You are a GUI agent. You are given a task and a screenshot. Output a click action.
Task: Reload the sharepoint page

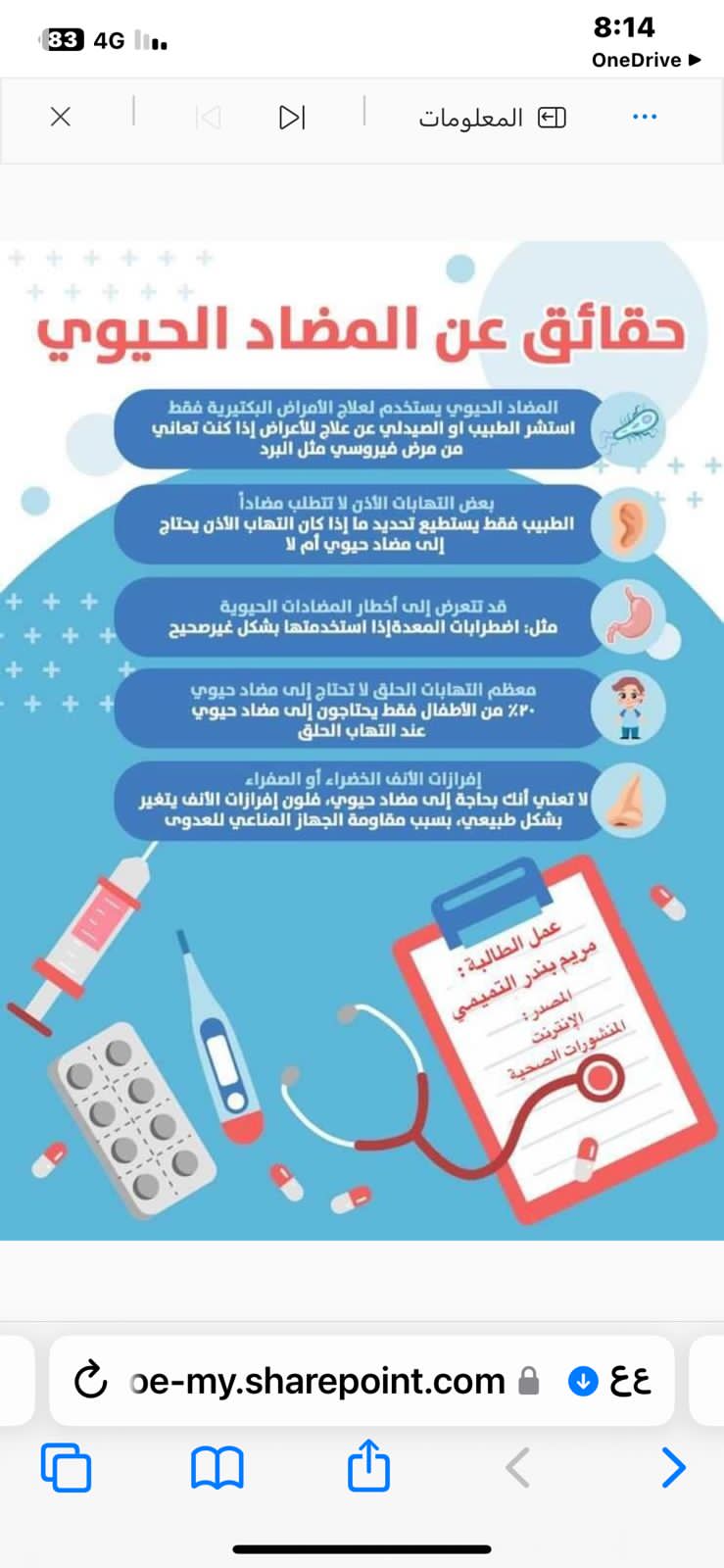(x=90, y=1381)
